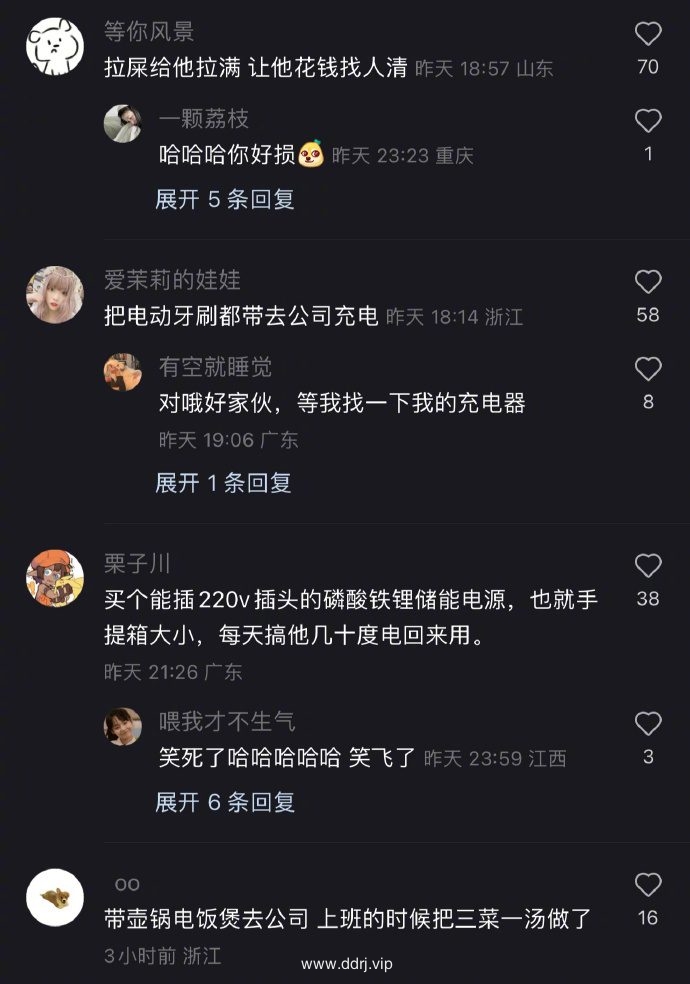Viewport: 690px width, 984px height.
Task: Like the comment by 等你风景
Action: (648, 35)
